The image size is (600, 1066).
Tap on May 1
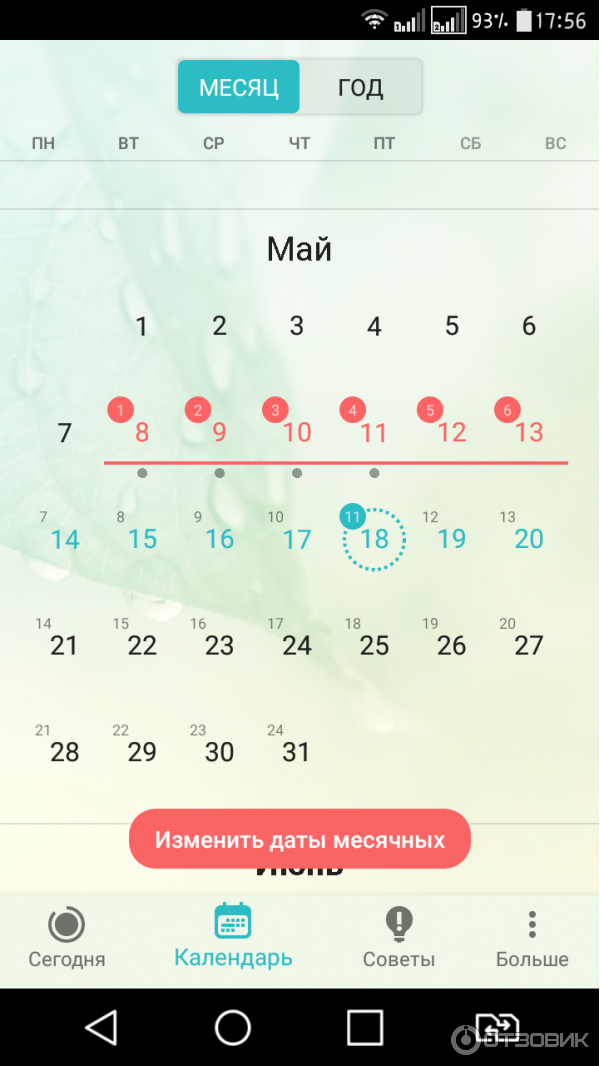tap(142, 326)
